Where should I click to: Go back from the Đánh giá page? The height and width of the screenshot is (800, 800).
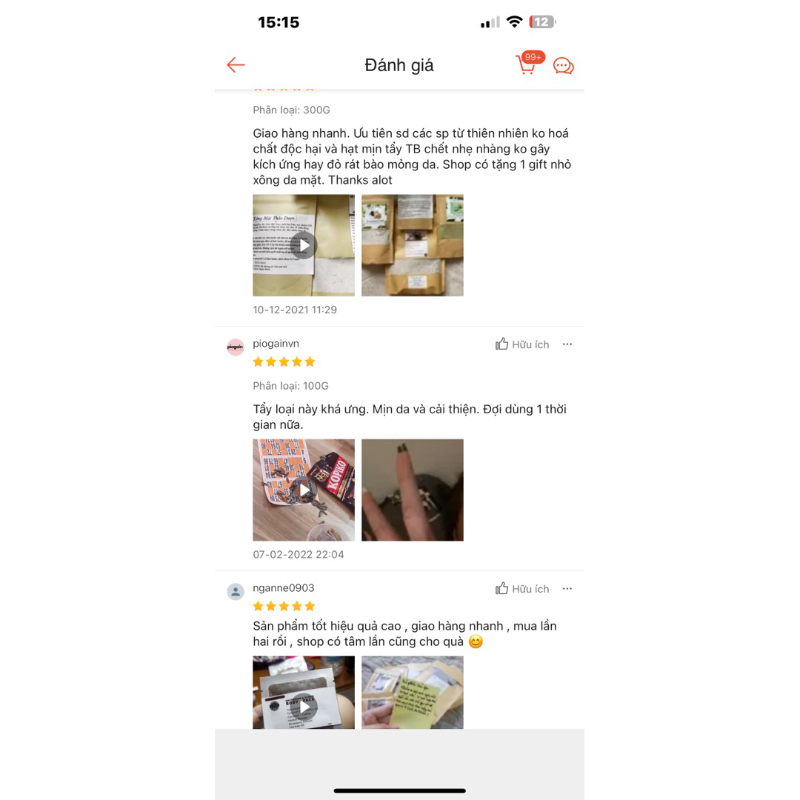[236, 65]
